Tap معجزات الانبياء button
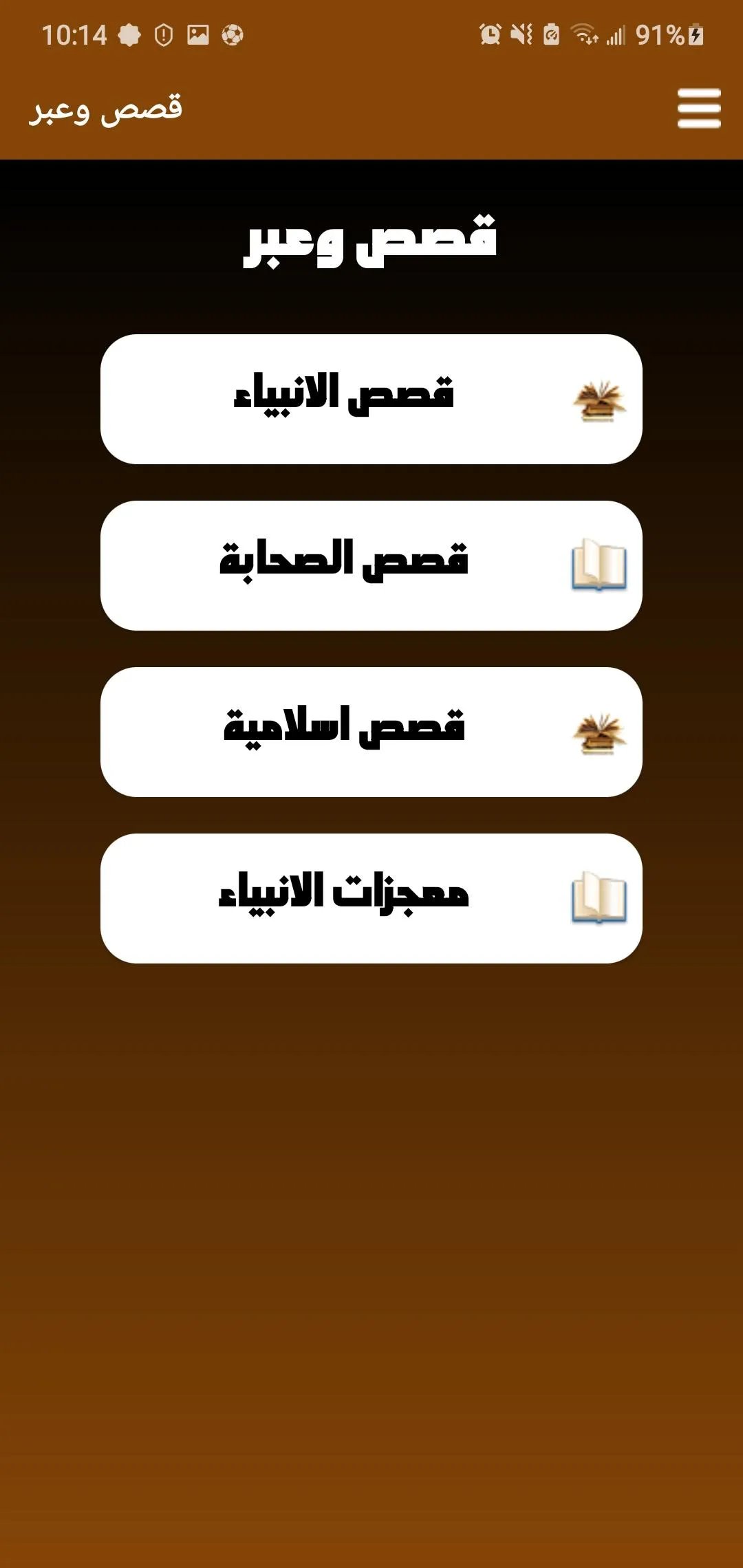This screenshot has width=743, height=1568. pos(371,899)
